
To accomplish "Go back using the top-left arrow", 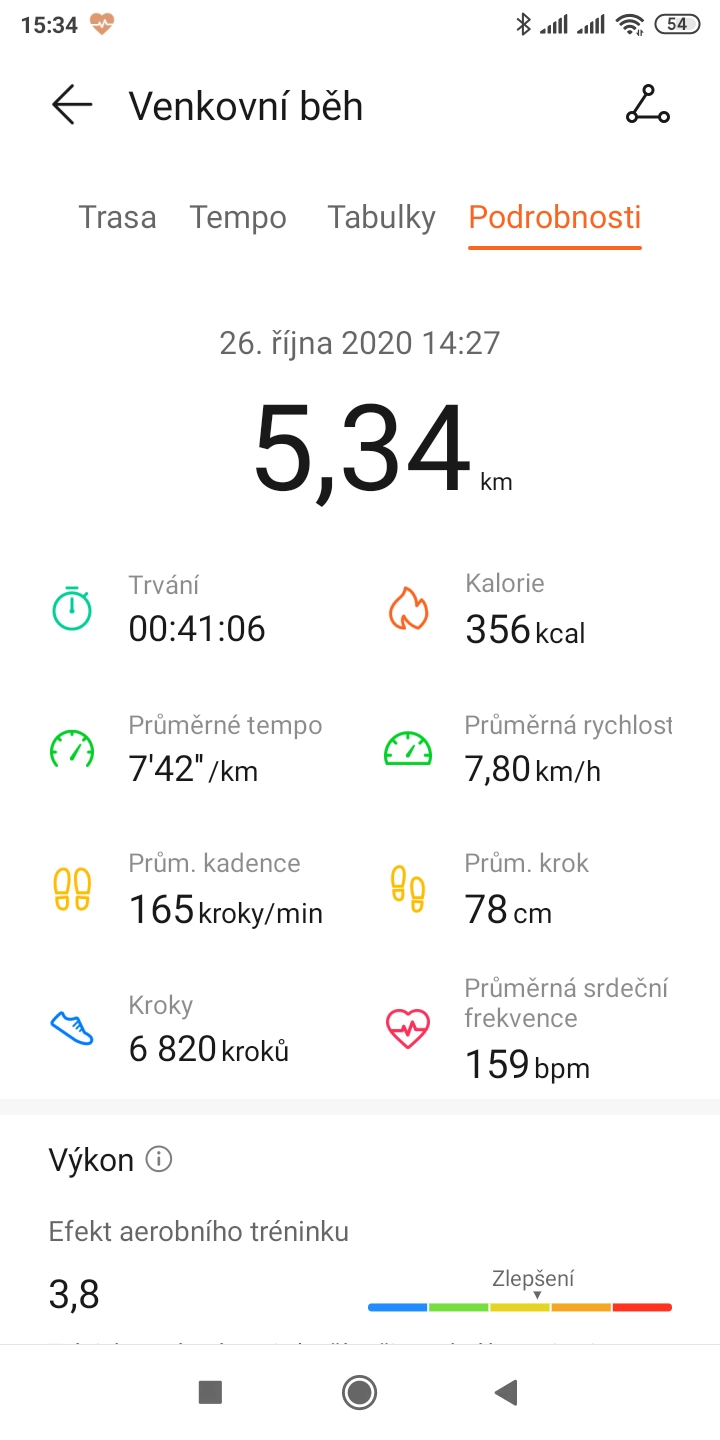I will click(x=72, y=105).
